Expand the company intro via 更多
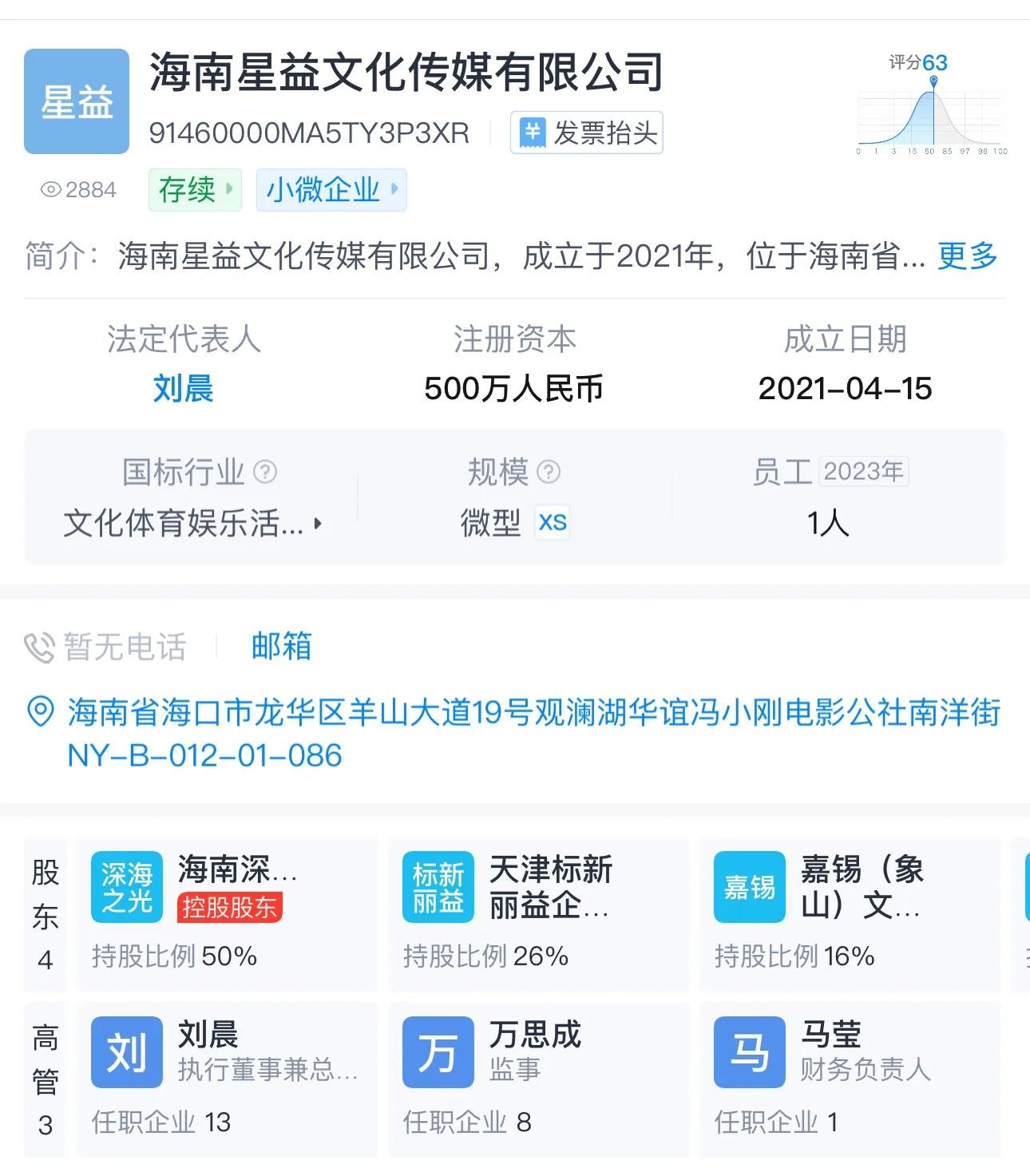The image size is (1030, 1176). point(967,256)
